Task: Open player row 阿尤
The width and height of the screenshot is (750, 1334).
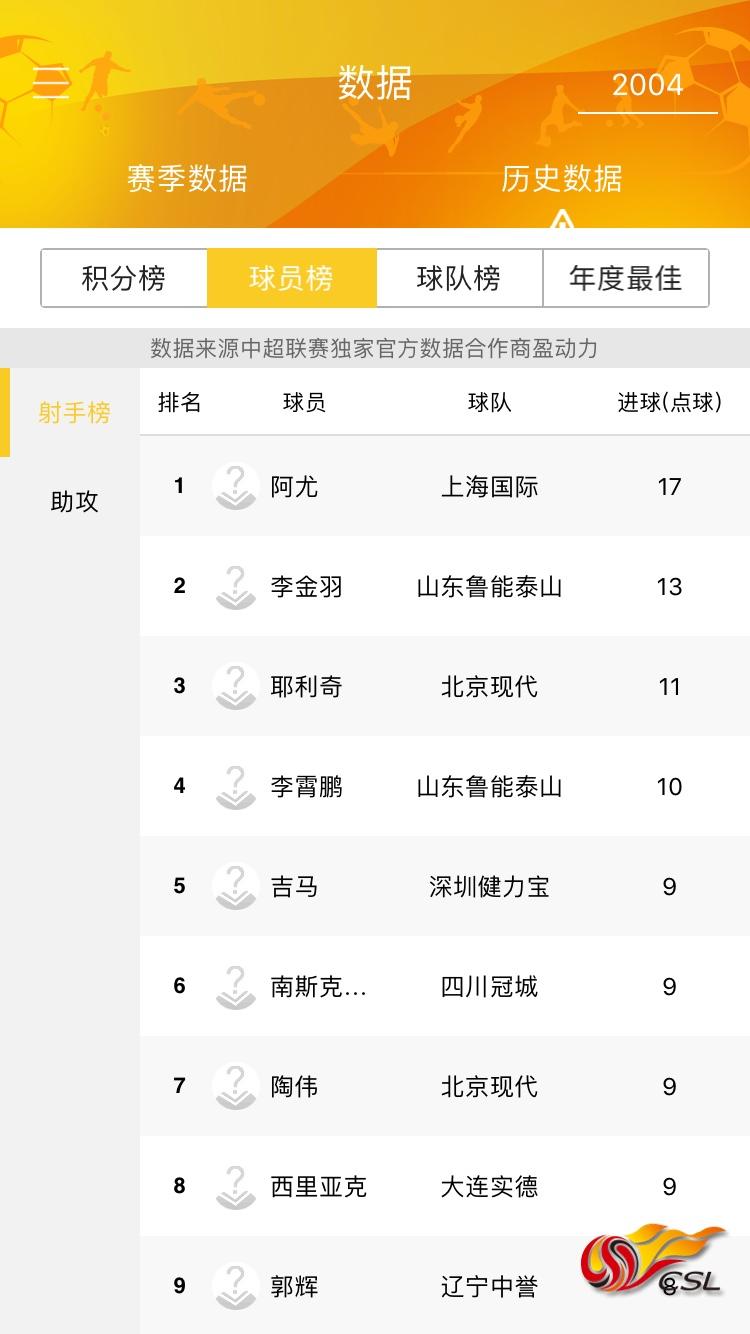Action: [445, 486]
